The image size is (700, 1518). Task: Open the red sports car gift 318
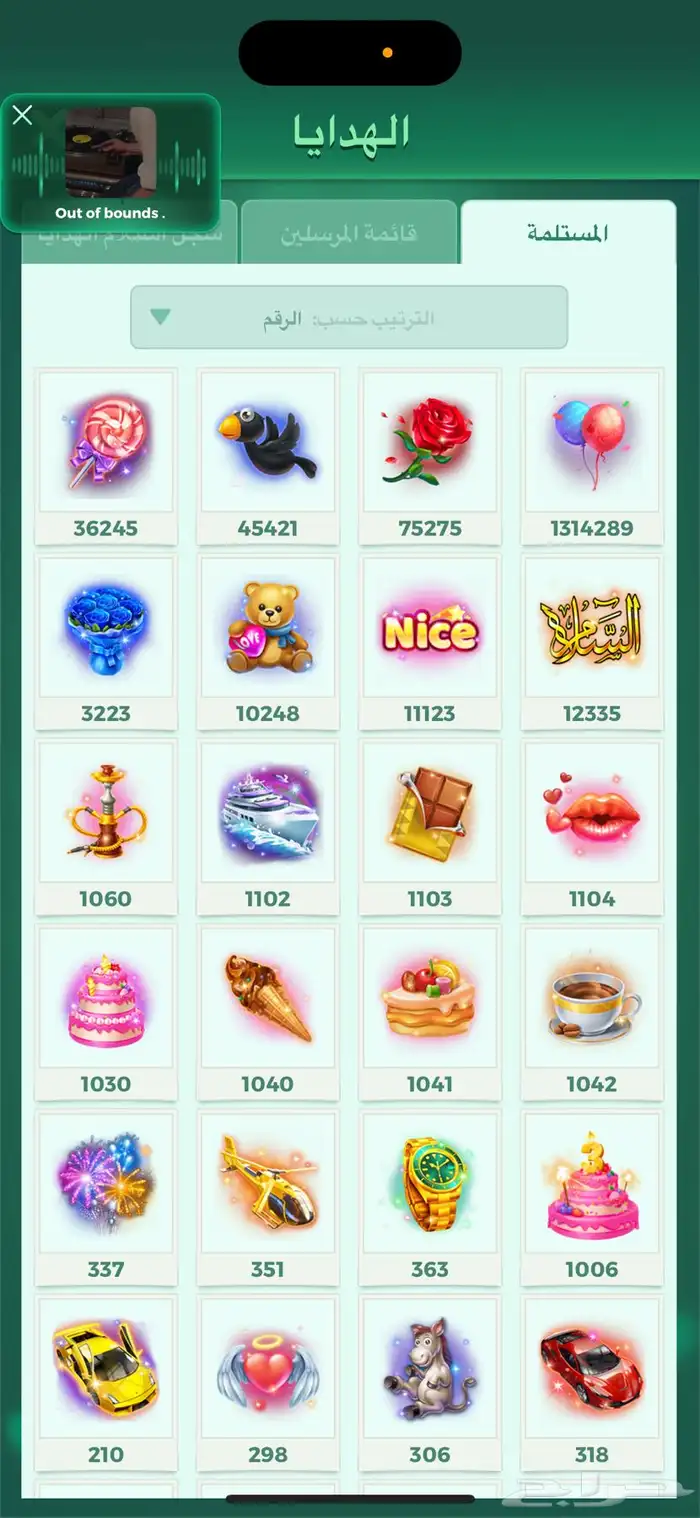pos(592,1382)
